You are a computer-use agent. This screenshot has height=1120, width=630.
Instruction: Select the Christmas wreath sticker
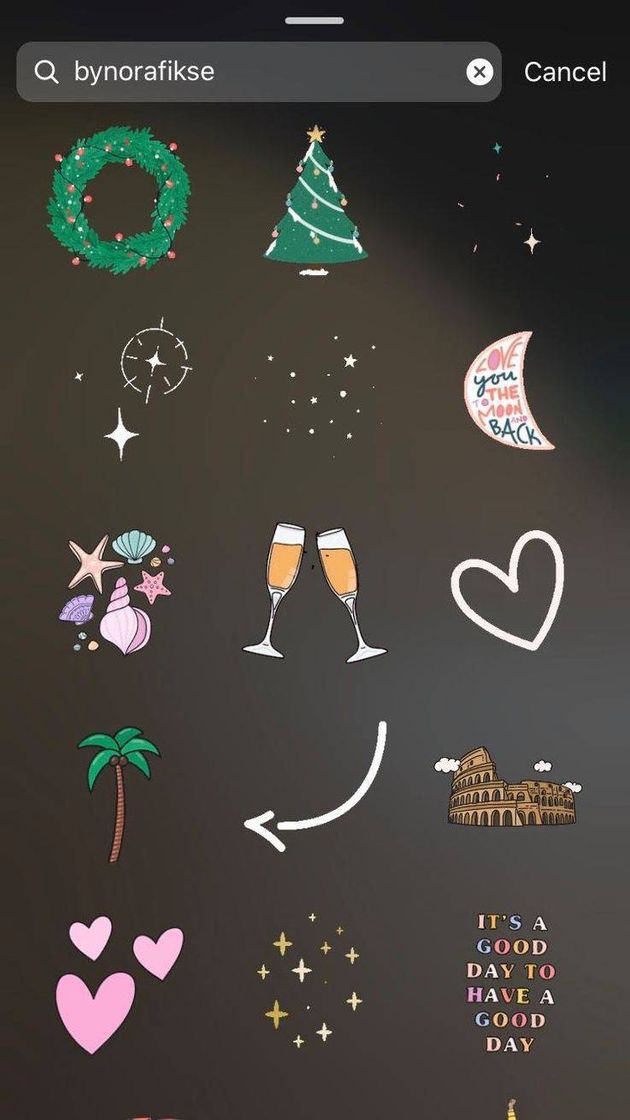(x=118, y=198)
